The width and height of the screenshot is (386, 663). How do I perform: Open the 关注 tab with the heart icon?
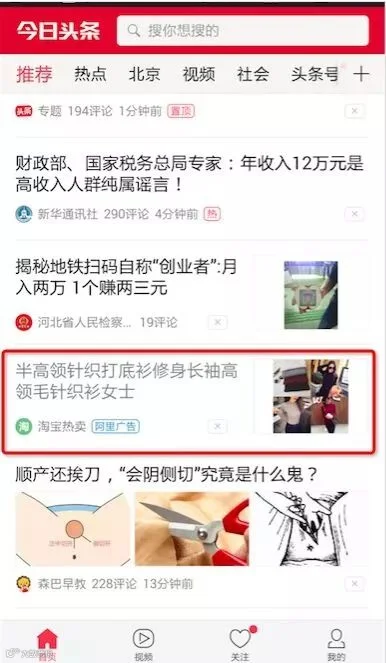pyautogui.click(x=241, y=644)
